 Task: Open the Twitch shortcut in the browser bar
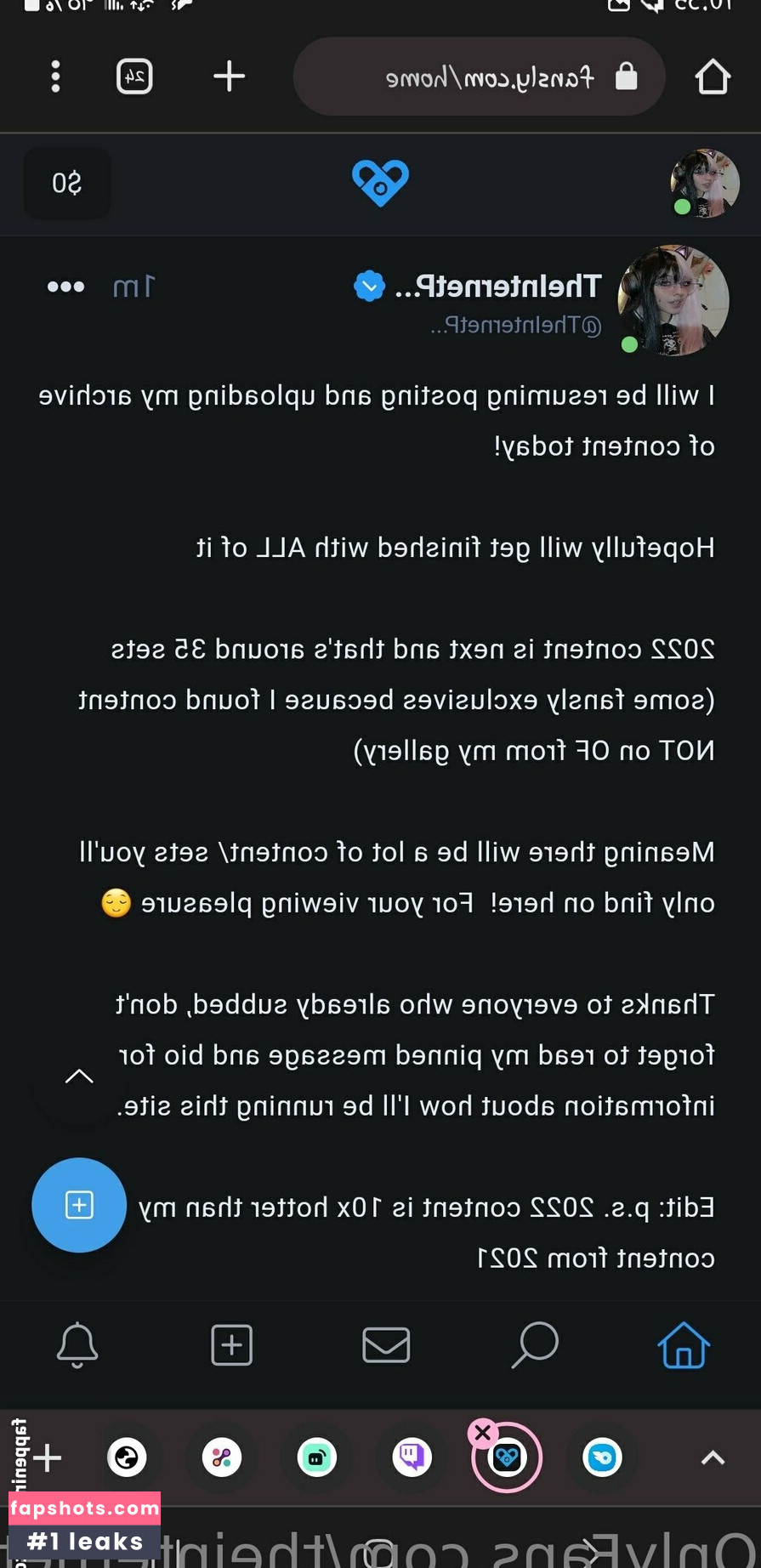tap(412, 1457)
